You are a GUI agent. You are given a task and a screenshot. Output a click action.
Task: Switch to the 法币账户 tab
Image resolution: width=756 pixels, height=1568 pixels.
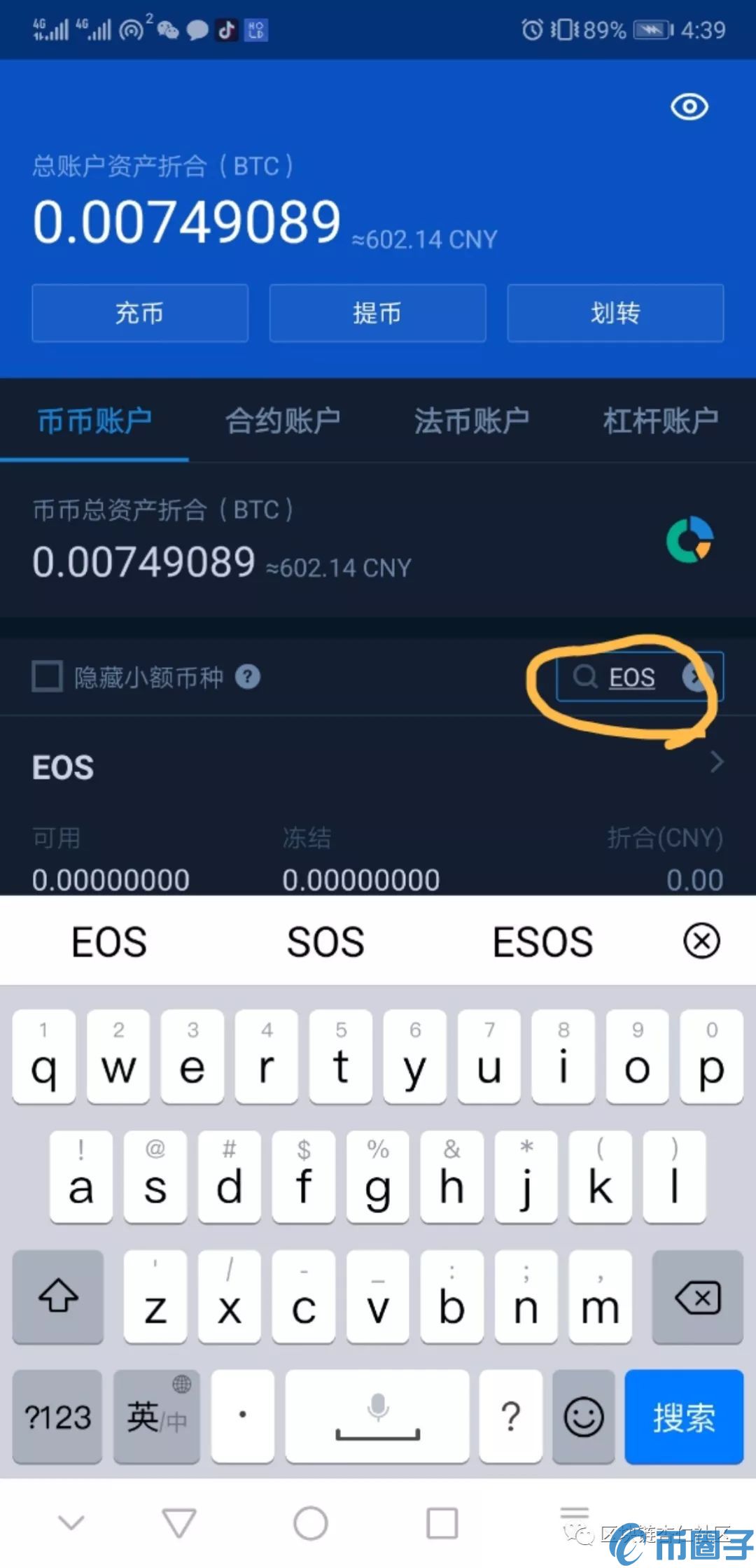[471, 421]
